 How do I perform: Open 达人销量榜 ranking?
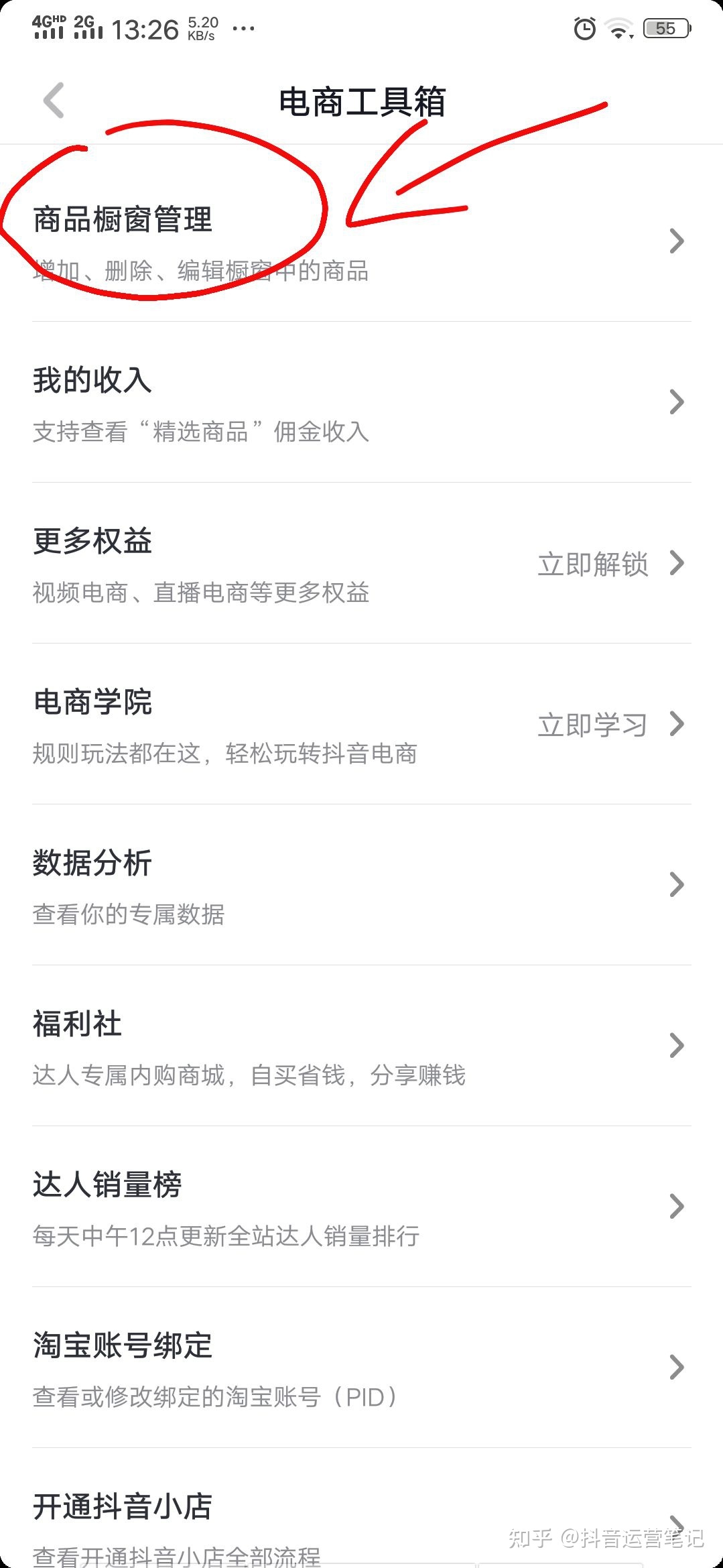(x=361, y=1207)
